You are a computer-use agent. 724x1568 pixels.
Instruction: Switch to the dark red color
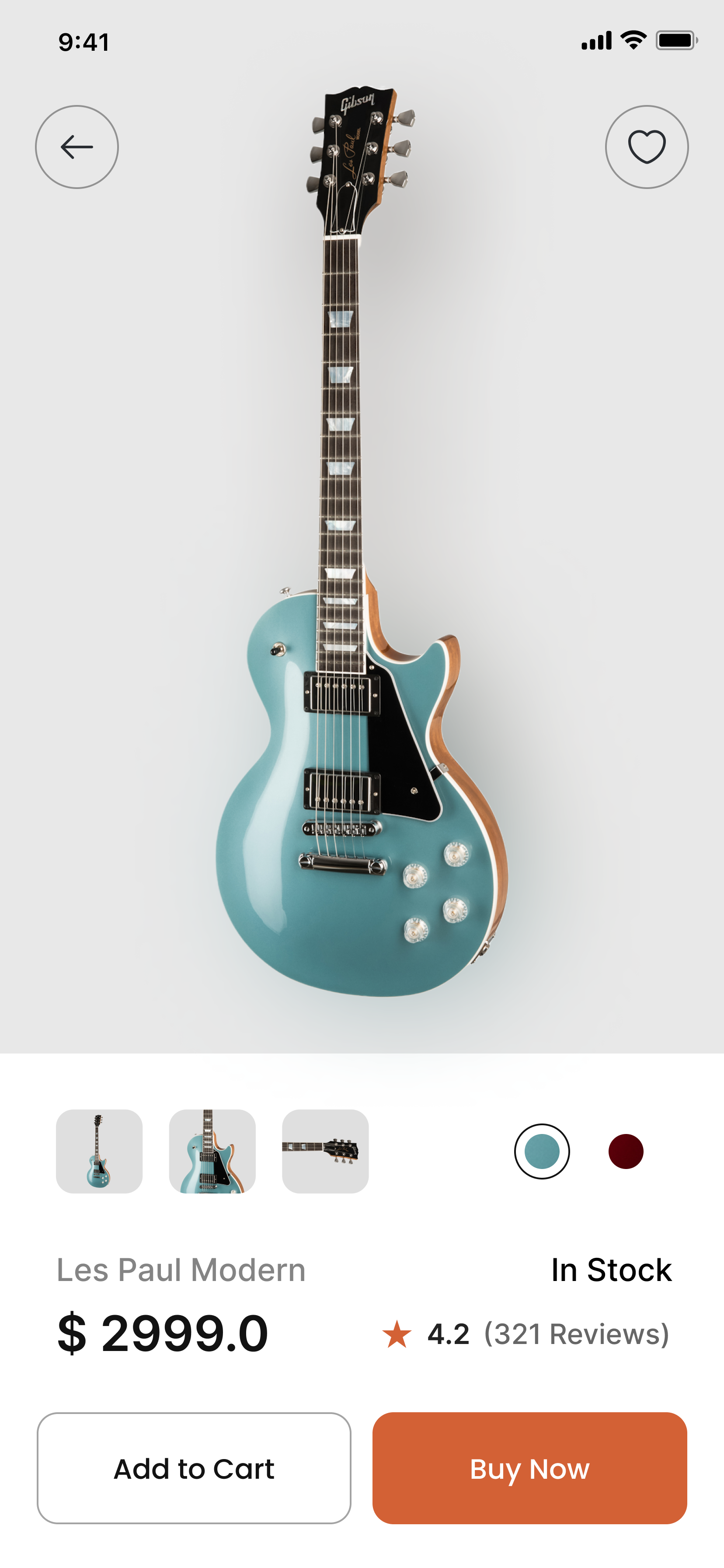626,1151
